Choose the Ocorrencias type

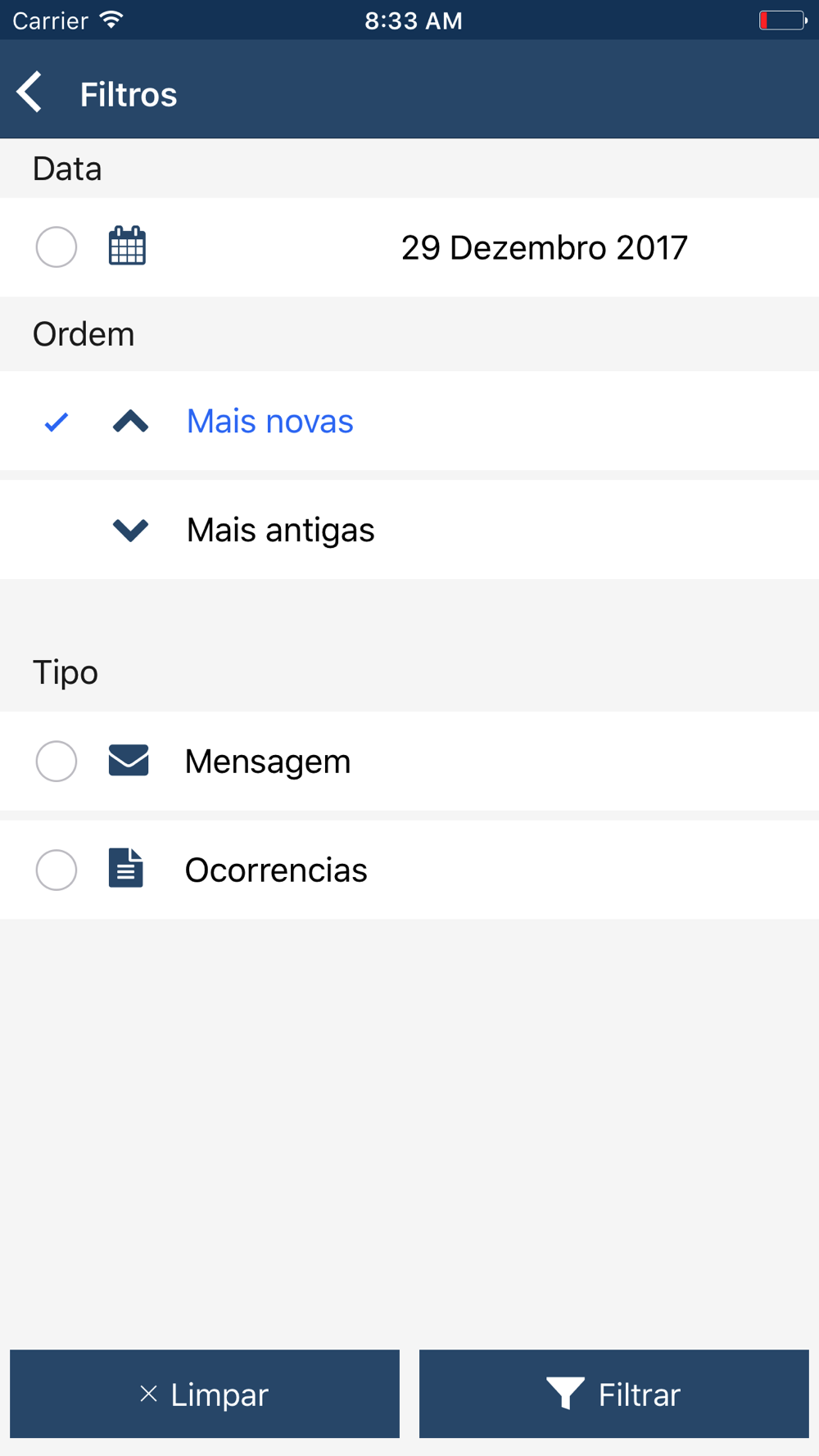tap(409, 870)
